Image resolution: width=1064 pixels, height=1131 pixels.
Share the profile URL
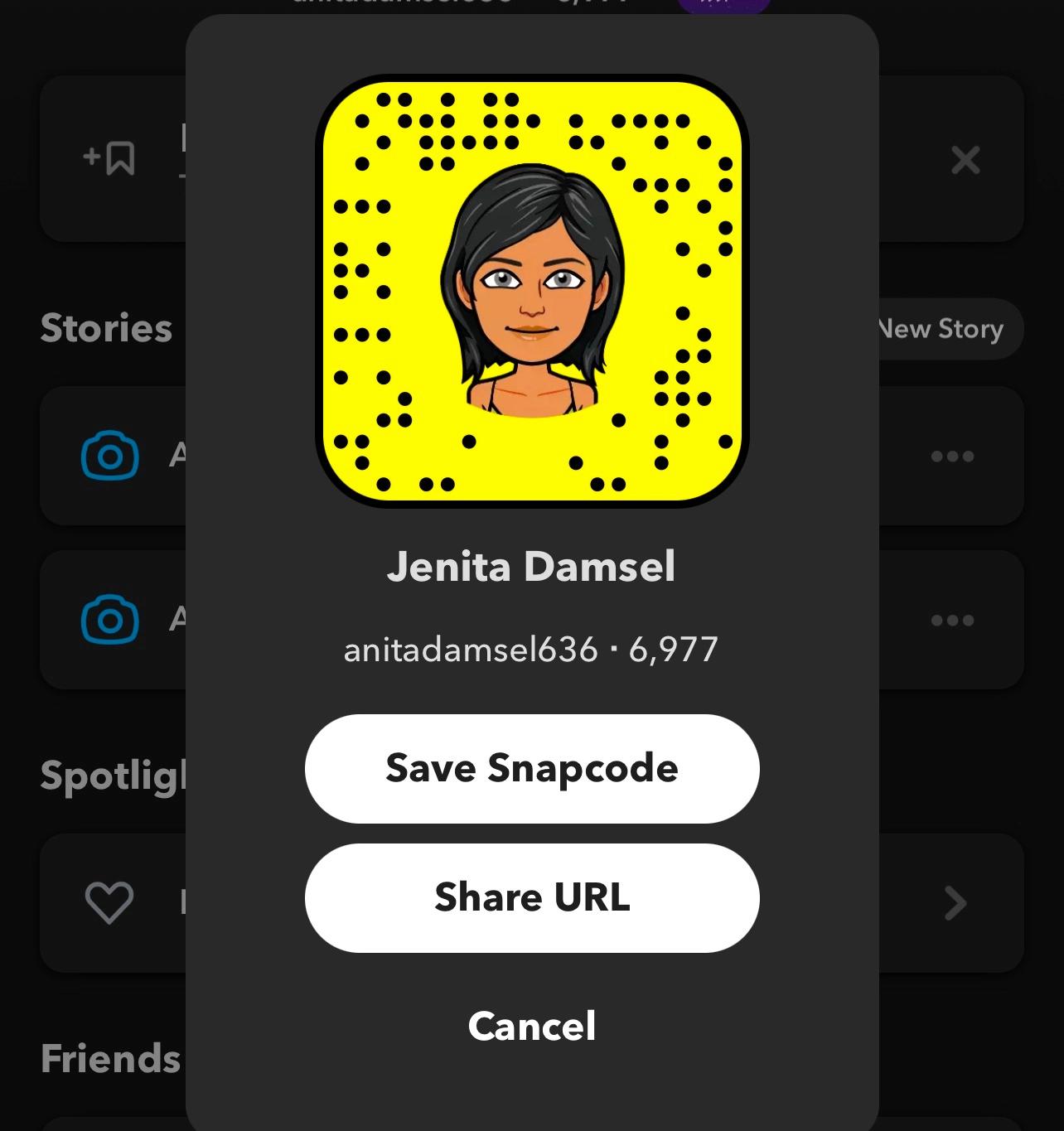(532, 897)
